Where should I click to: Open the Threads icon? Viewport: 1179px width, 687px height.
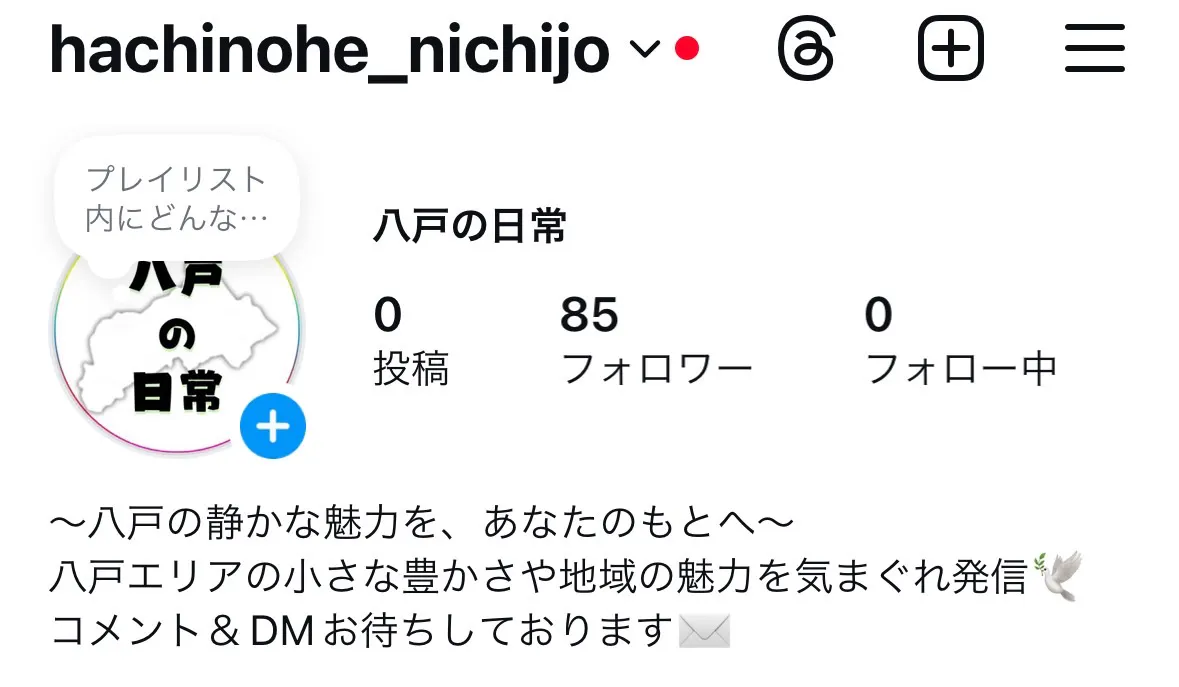[x=806, y=49]
